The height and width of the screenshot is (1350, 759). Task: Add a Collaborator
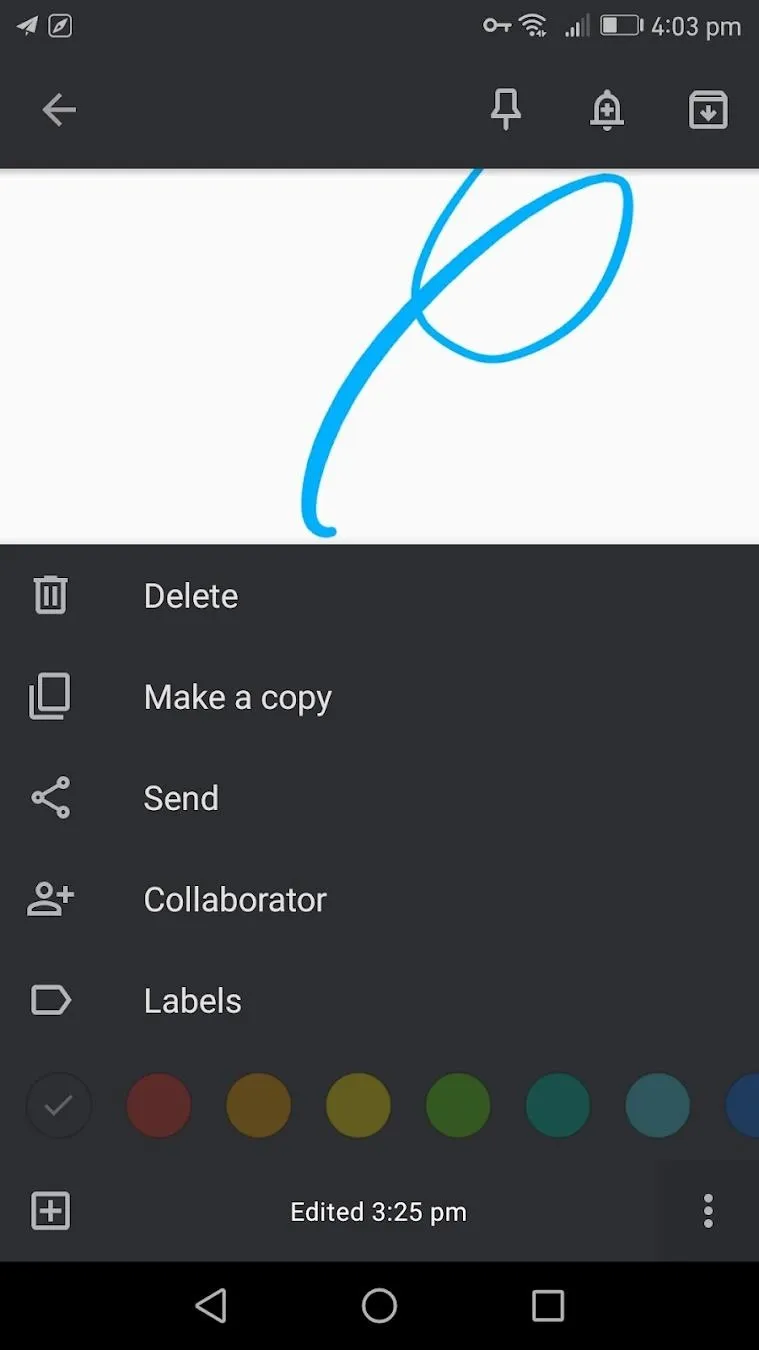point(379,899)
